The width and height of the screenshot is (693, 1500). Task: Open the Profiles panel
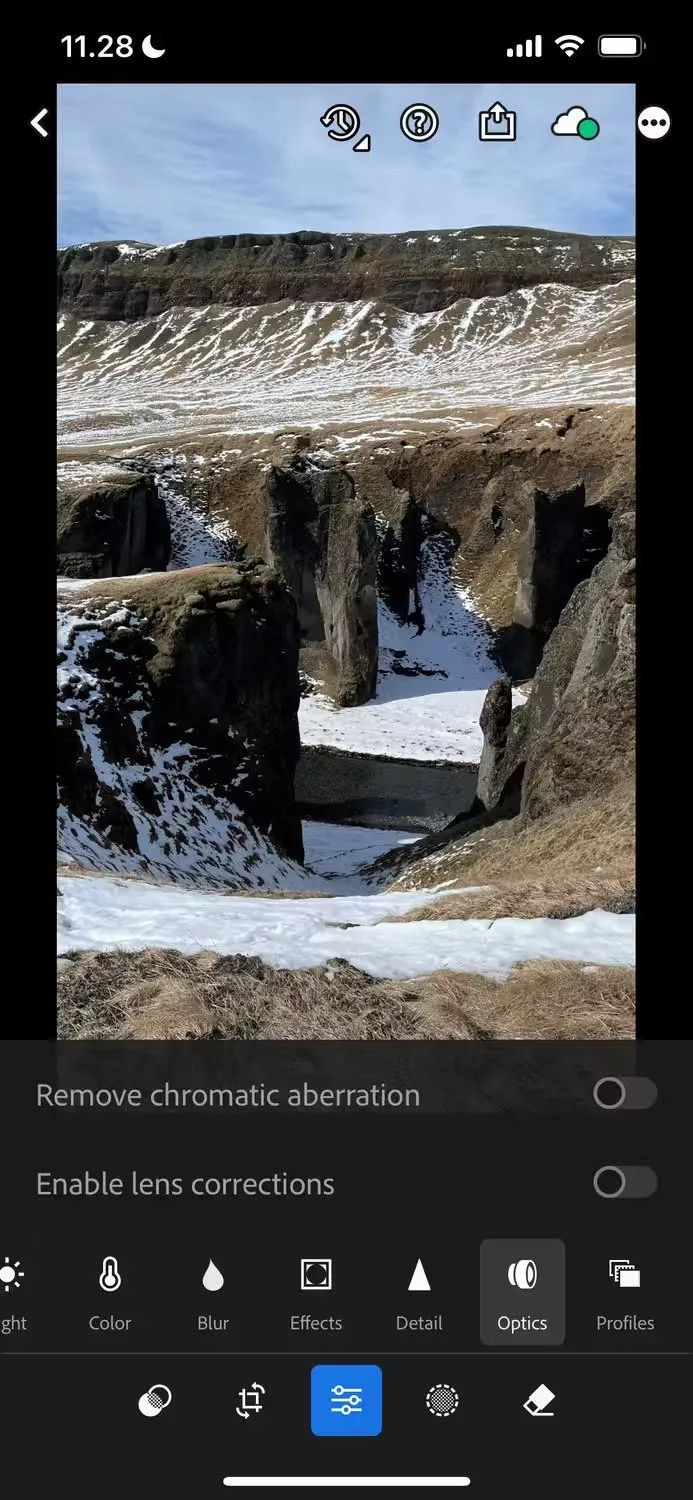(625, 1292)
